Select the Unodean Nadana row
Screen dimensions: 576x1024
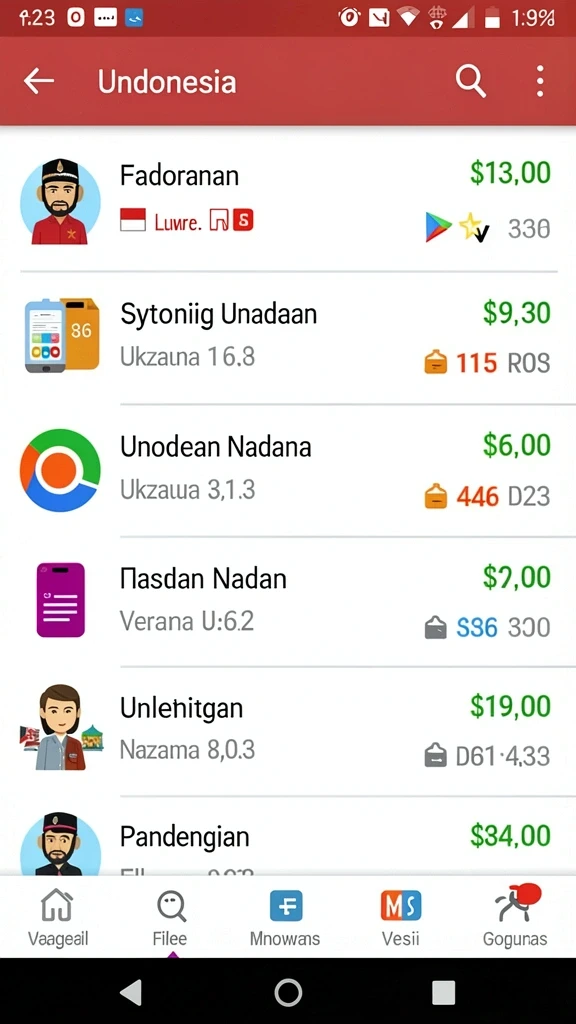pyautogui.click(x=288, y=470)
